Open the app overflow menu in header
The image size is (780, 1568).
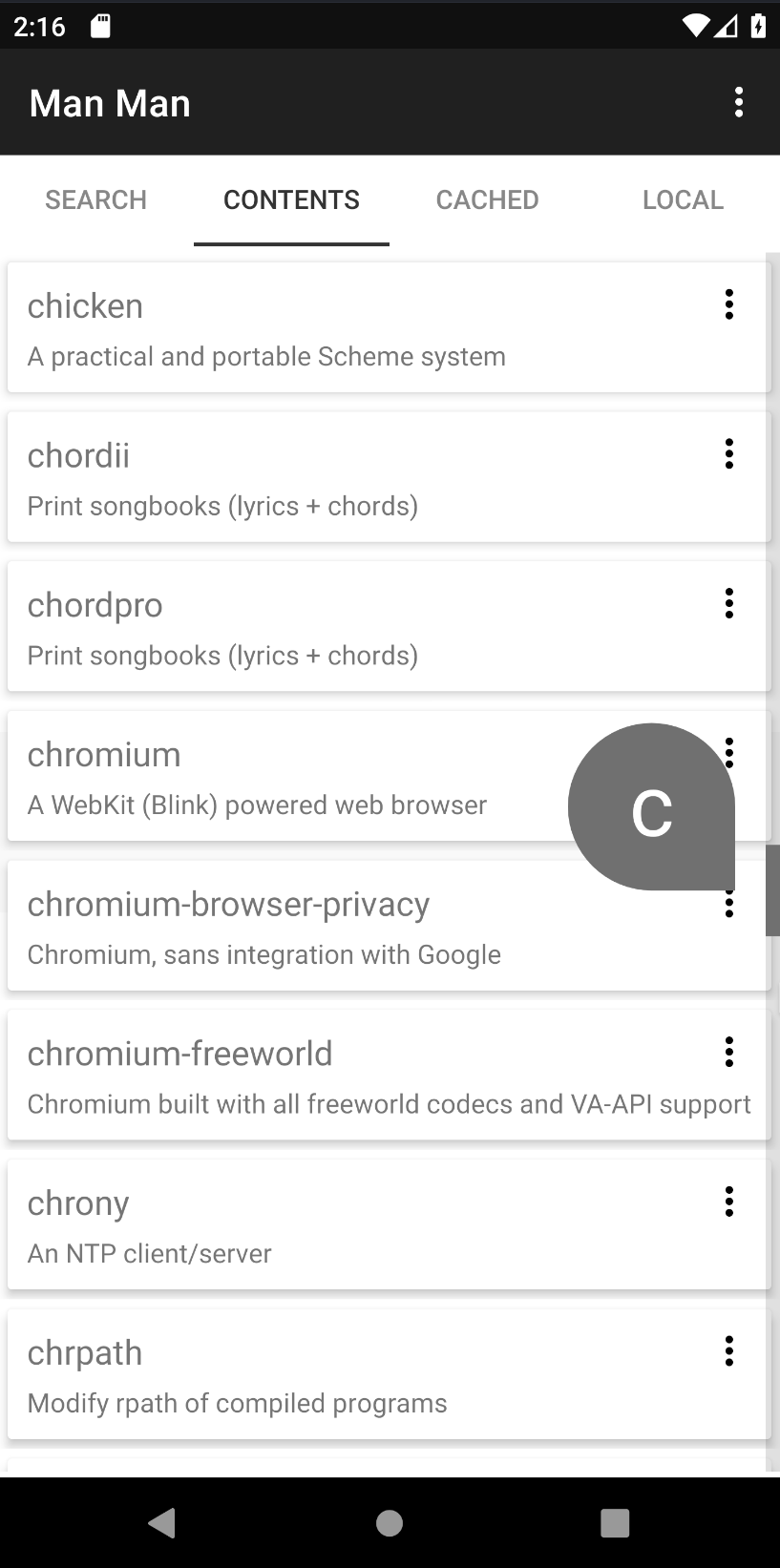[738, 102]
